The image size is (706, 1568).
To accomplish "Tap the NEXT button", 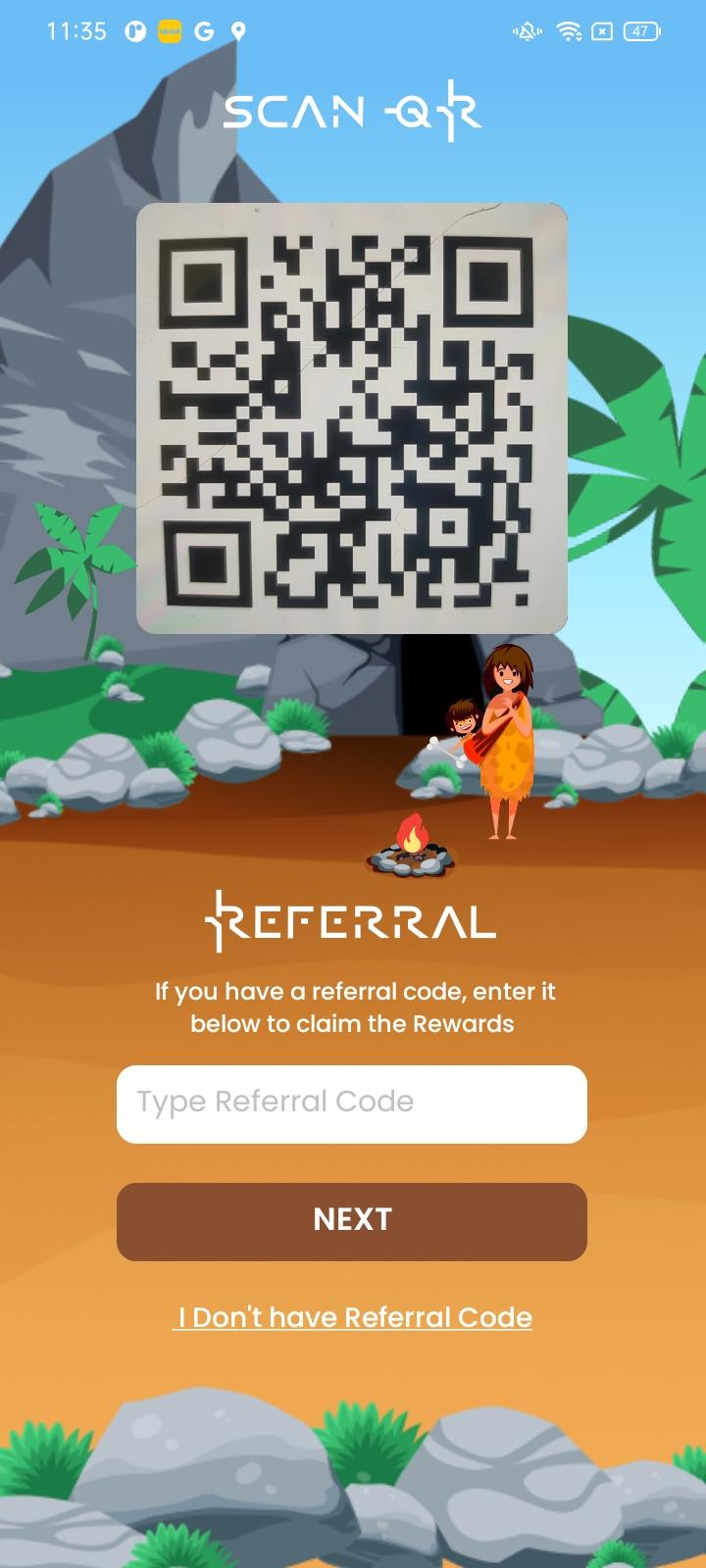I will click(351, 1221).
